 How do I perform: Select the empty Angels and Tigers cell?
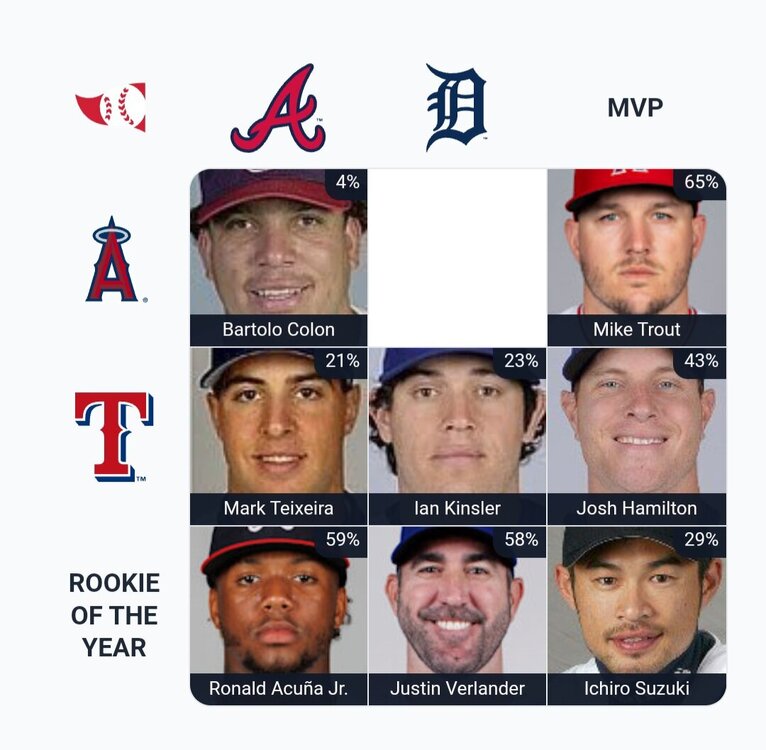coord(457,257)
